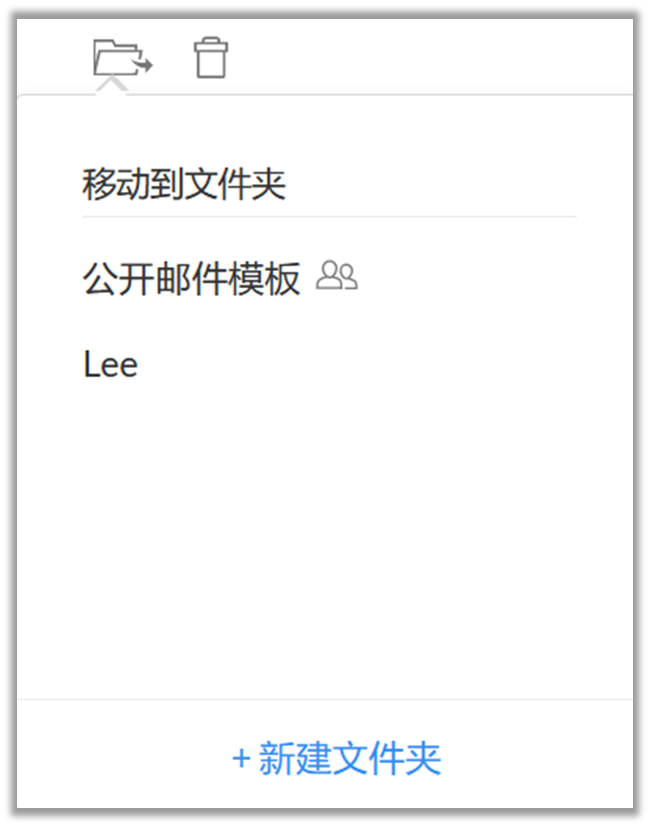Image resolution: width=650 pixels, height=827 pixels.
Task: Tap + 新建文件夹 to create a folder
Action: click(336, 759)
